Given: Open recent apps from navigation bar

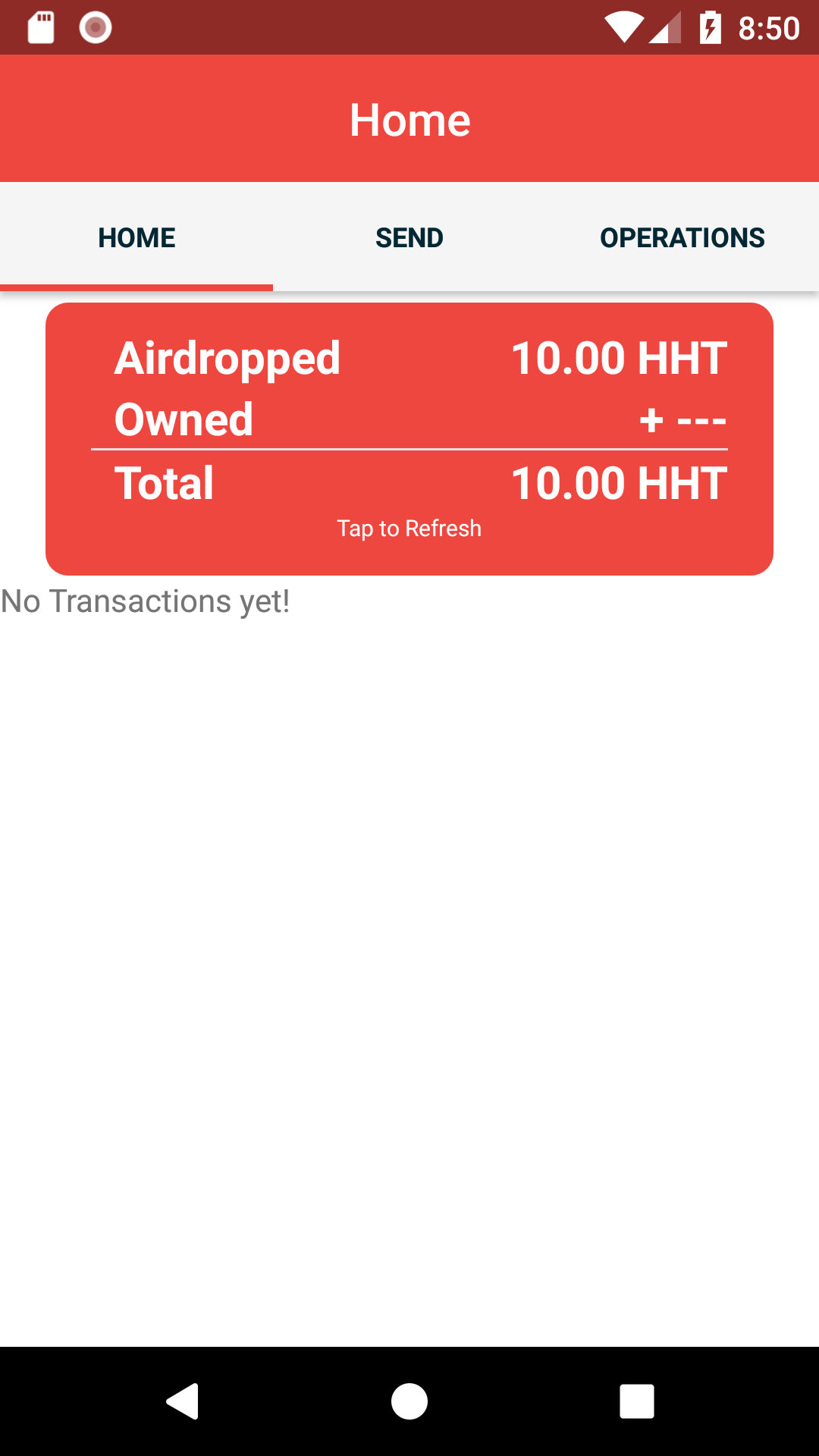Looking at the screenshot, I should click(637, 1401).
